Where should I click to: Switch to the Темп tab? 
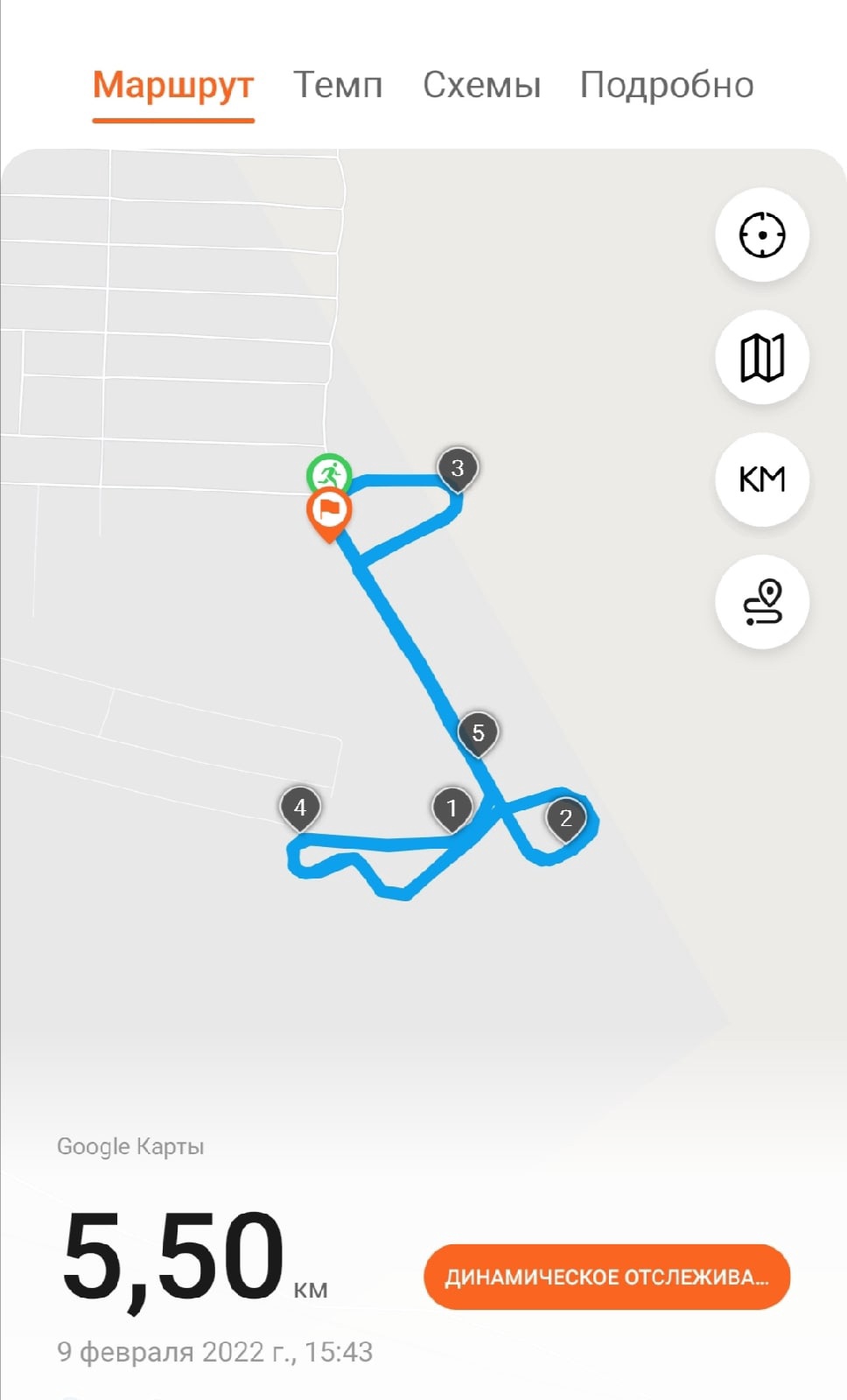click(338, 86)
